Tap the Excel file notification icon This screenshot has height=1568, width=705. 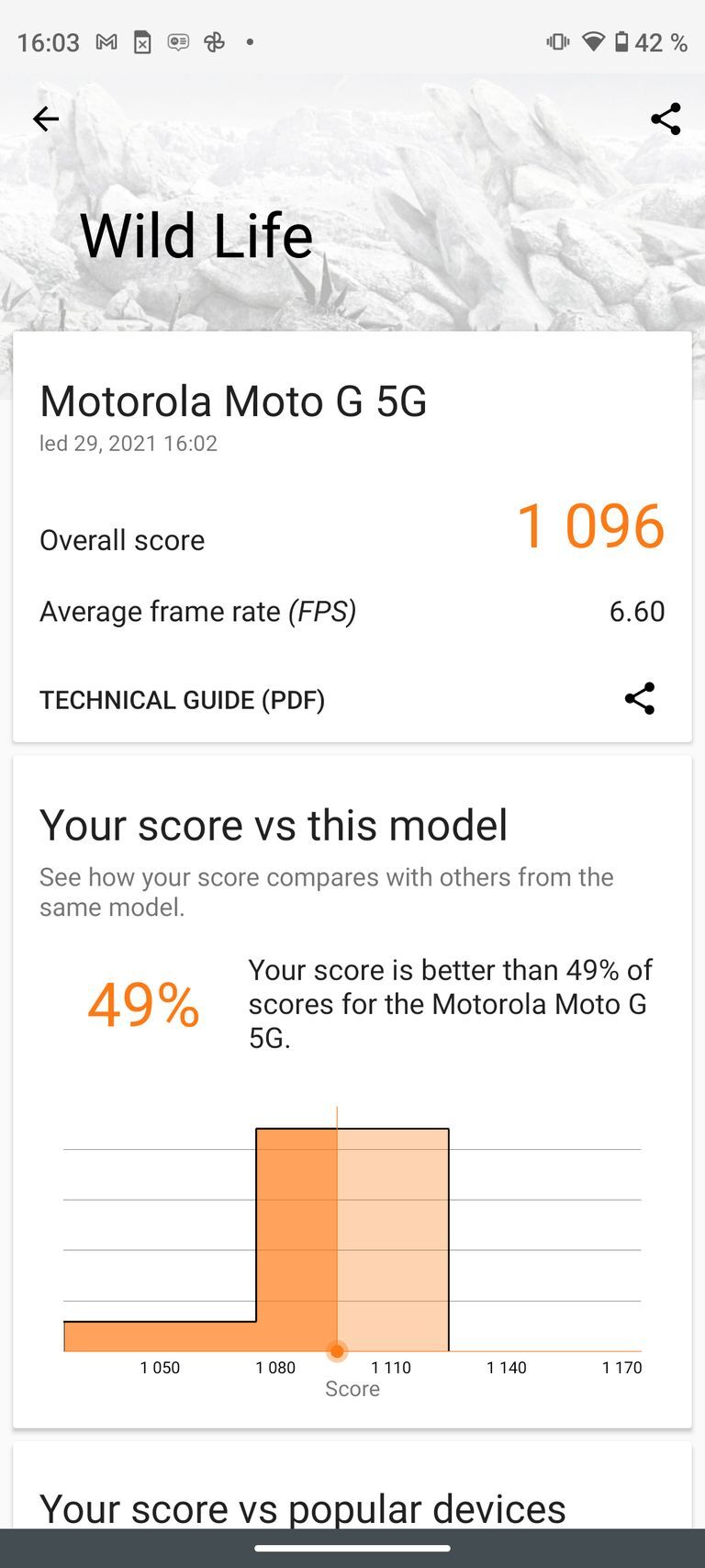[x=142, y=41]
